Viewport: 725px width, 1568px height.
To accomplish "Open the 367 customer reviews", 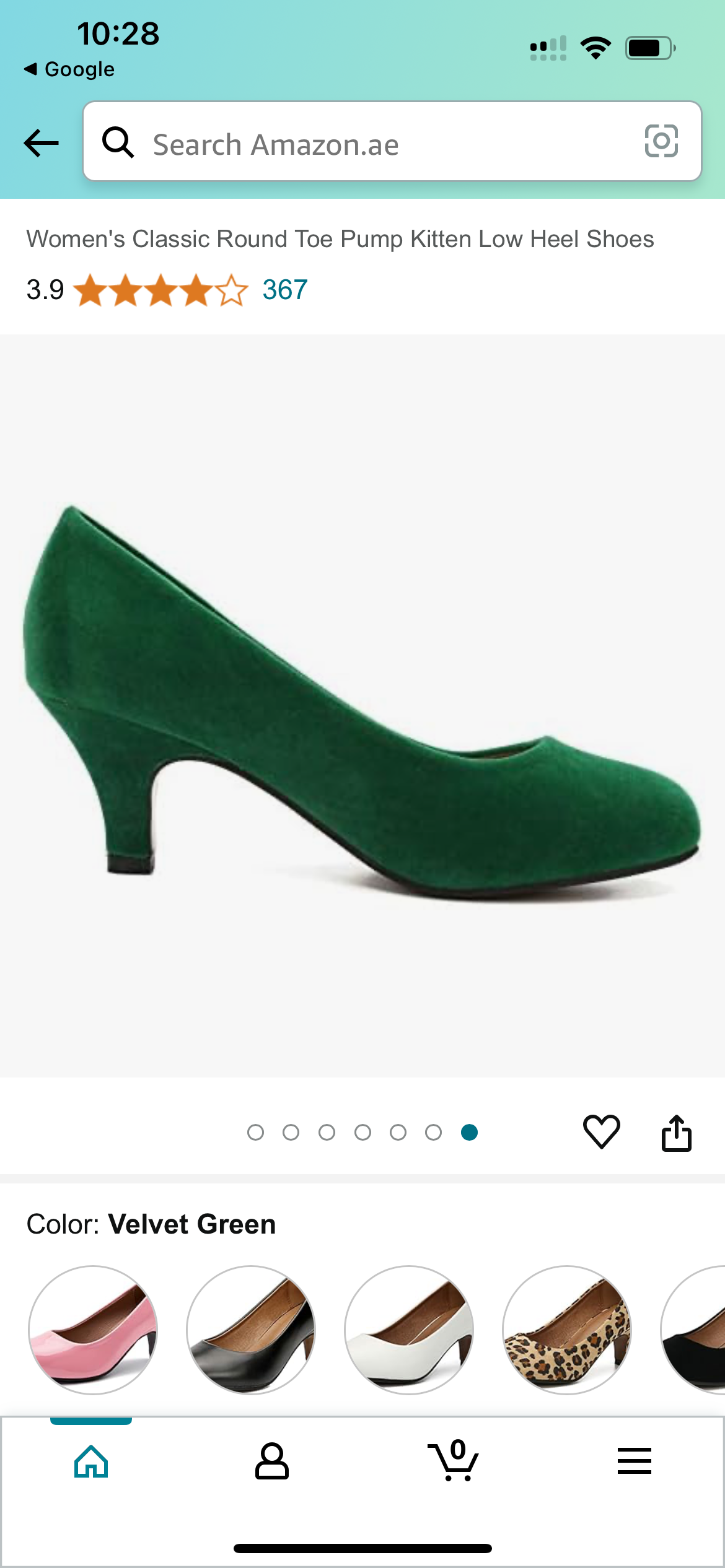I will click(x=284, y=290).
